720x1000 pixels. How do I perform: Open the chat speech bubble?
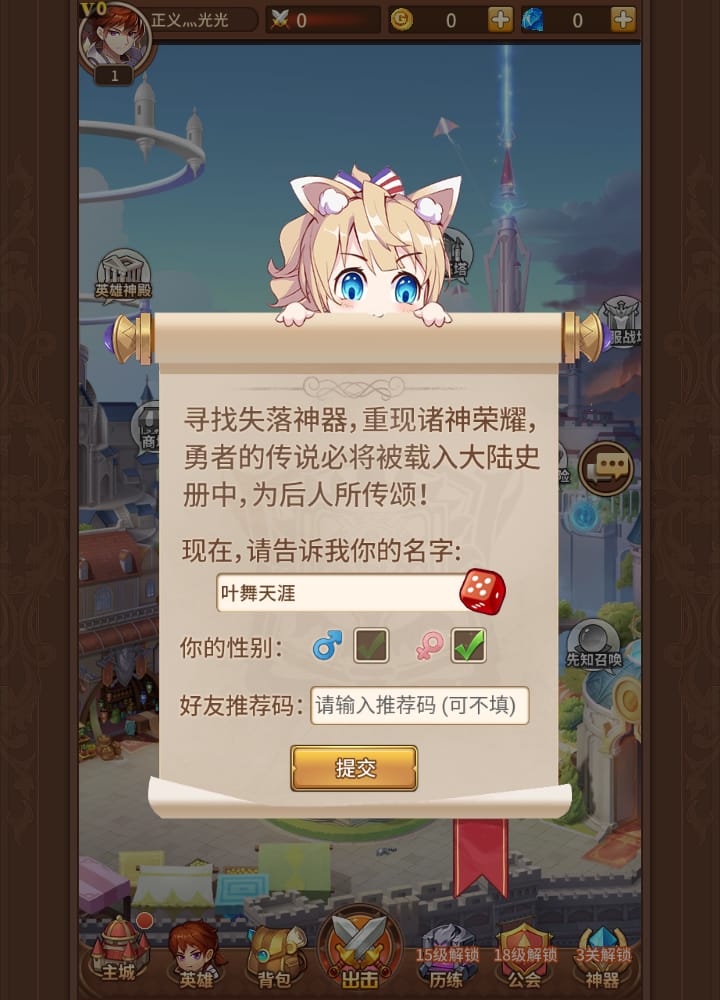click(606, 468)
